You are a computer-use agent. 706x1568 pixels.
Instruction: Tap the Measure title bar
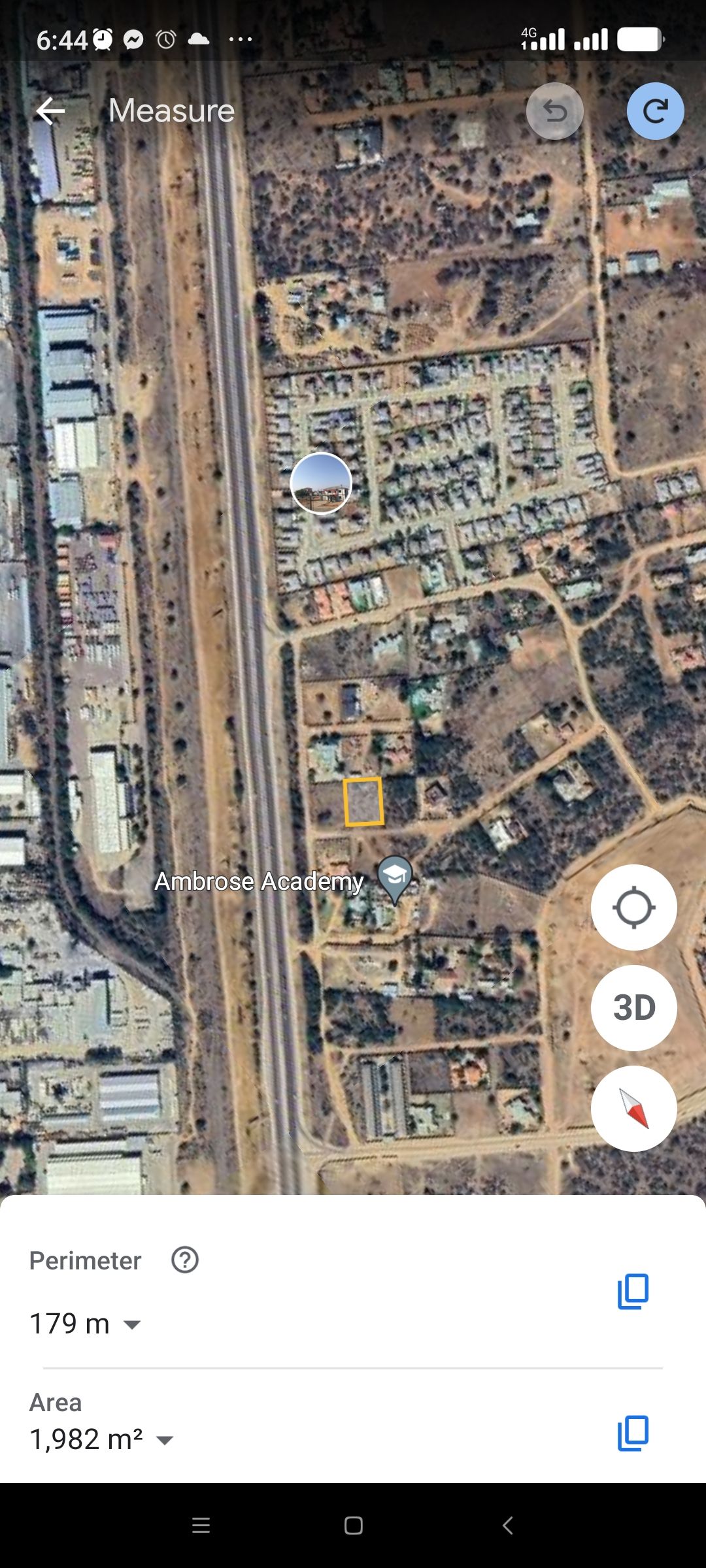171,110
